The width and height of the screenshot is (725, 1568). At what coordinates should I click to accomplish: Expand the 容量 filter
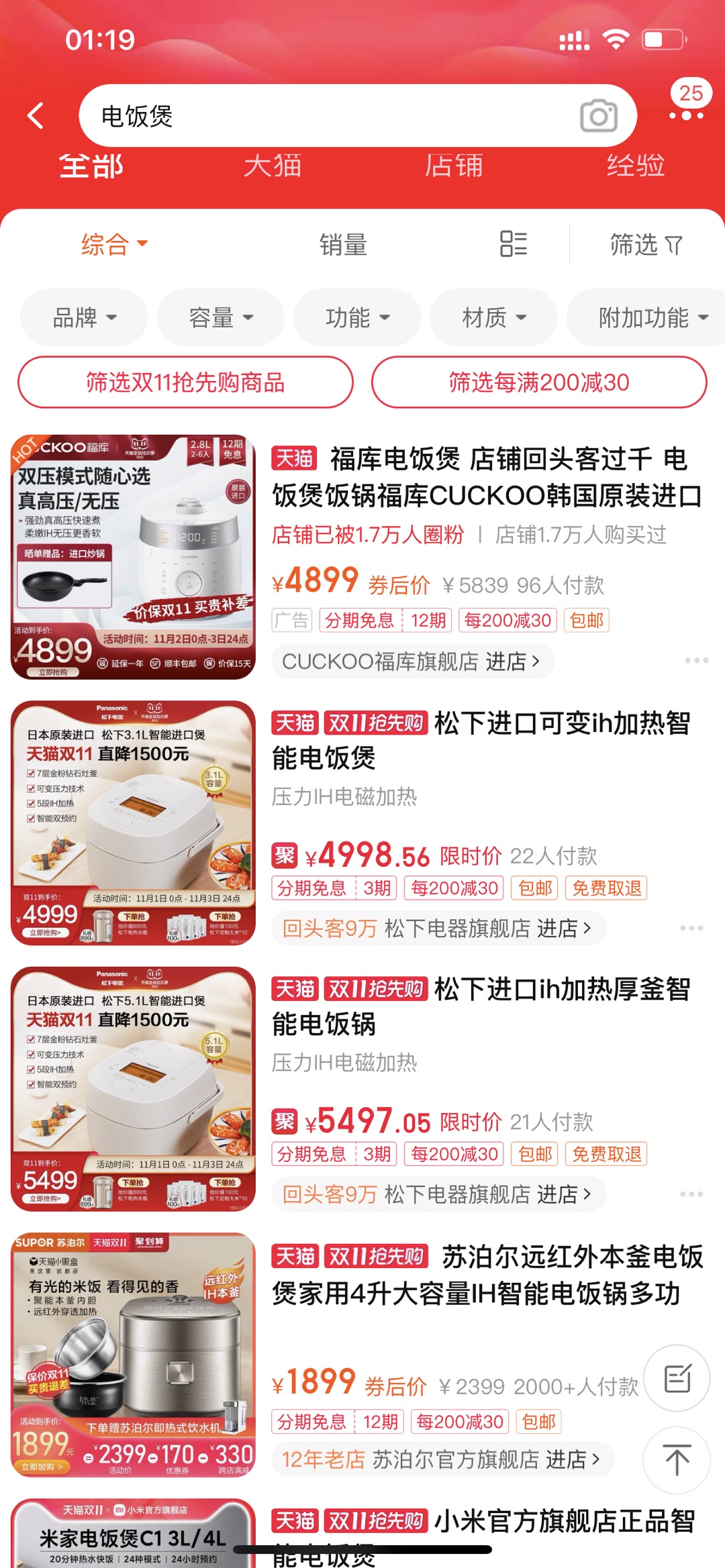click(x=220, y=317)
